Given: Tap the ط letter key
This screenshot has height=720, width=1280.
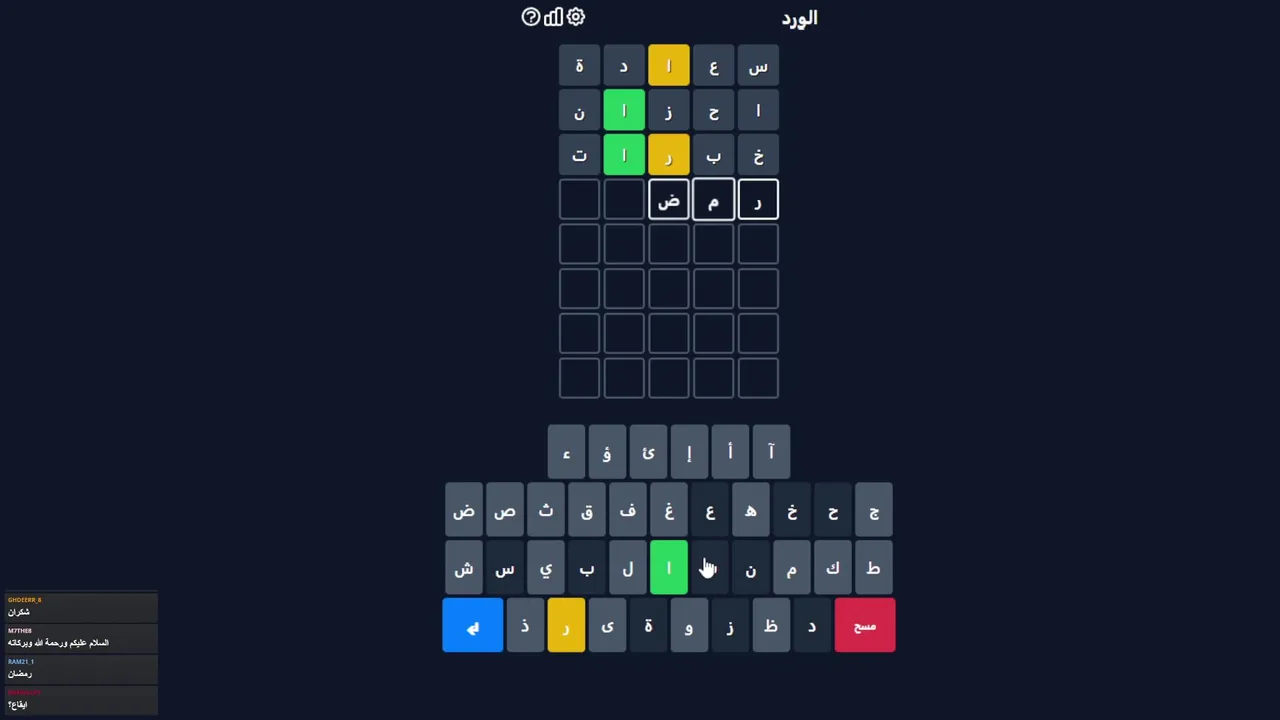Looking at the screenshot, I should [873, 568].
